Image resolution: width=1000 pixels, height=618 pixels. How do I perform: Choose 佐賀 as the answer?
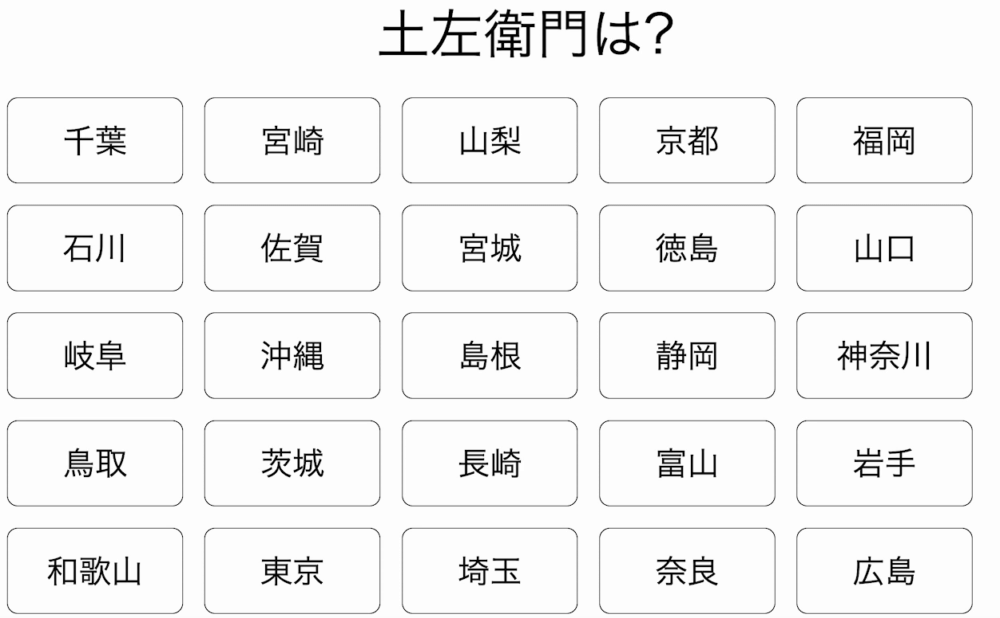click(292, 248)
